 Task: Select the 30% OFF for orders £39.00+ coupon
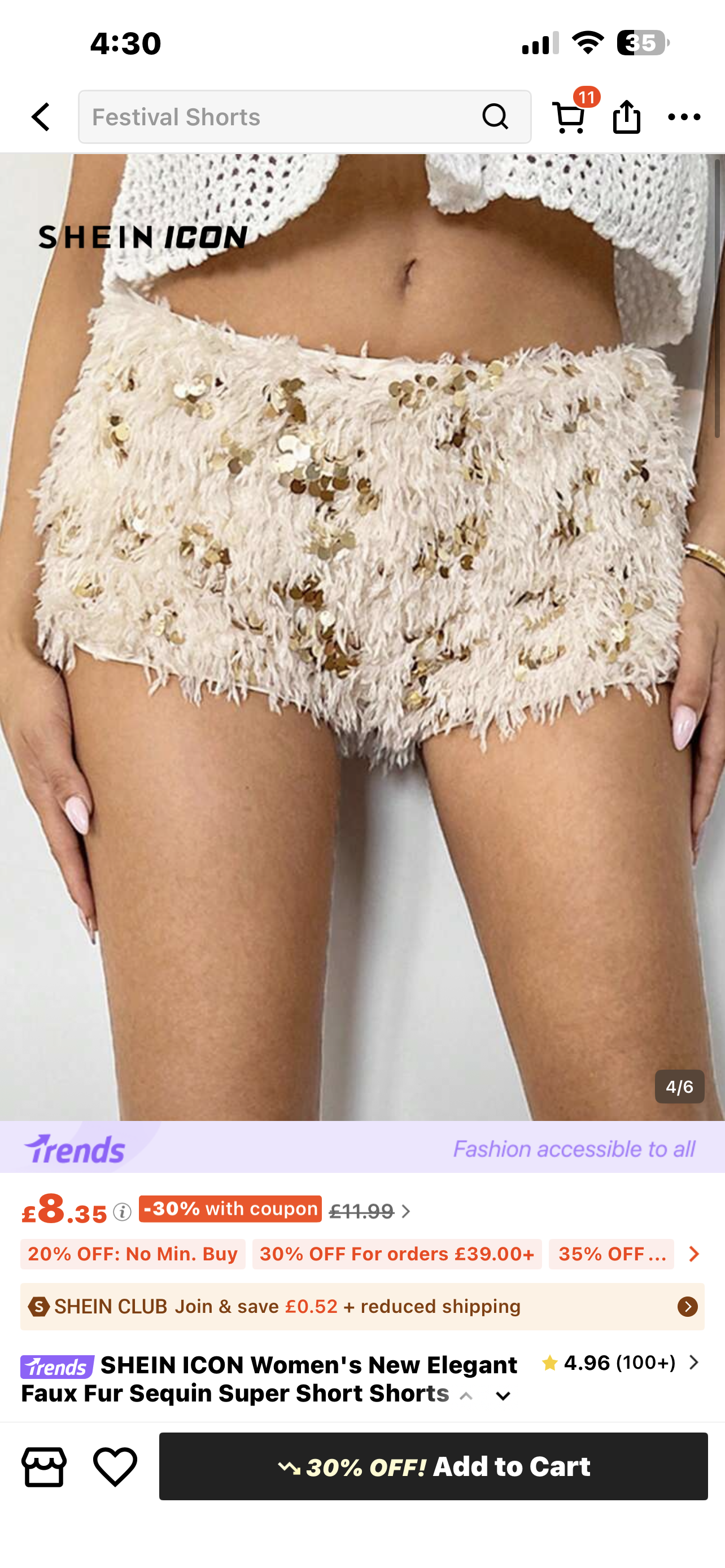397,1254
